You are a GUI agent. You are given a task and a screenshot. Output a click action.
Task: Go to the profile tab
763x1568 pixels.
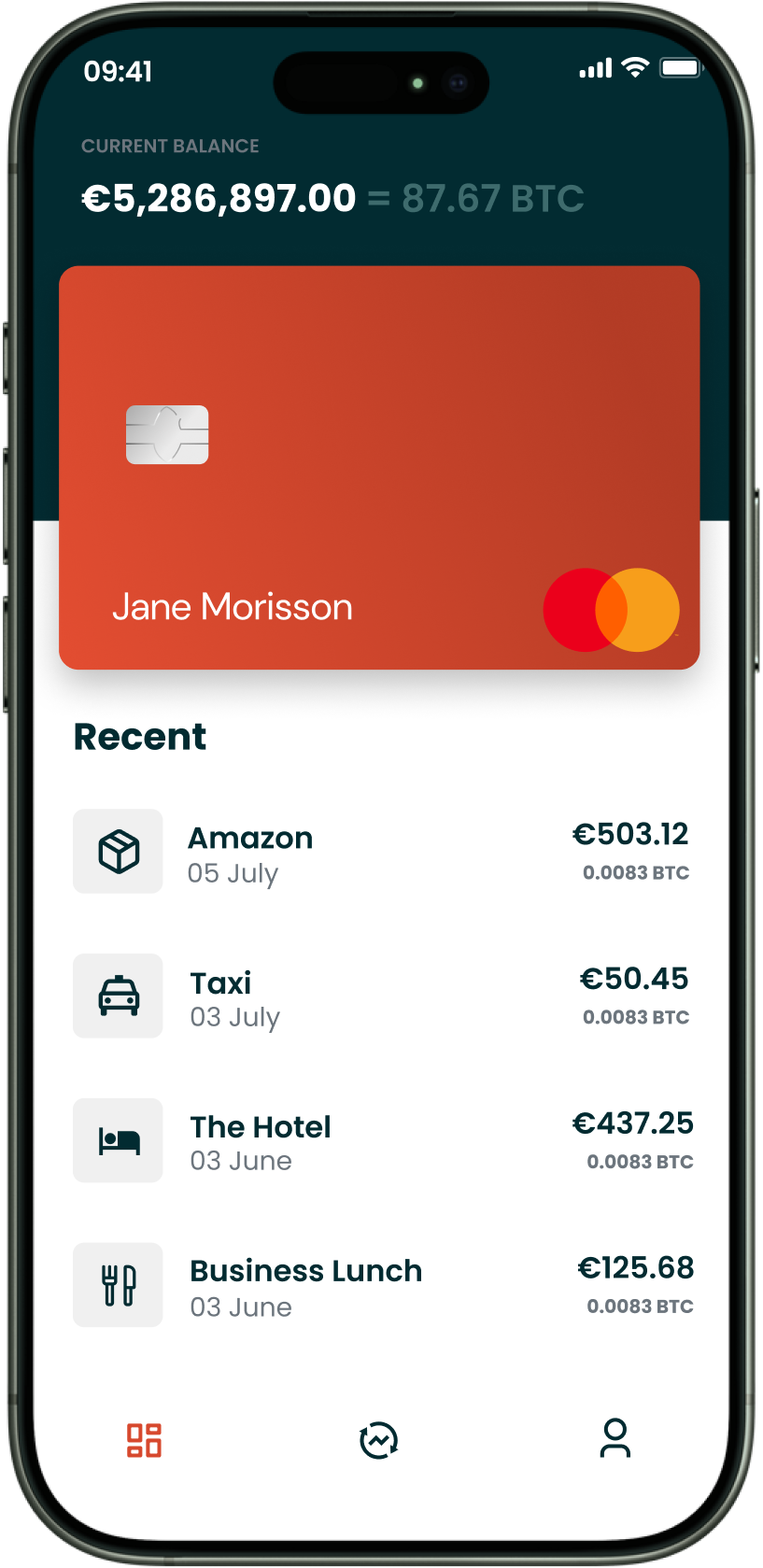coord(615,1438)
